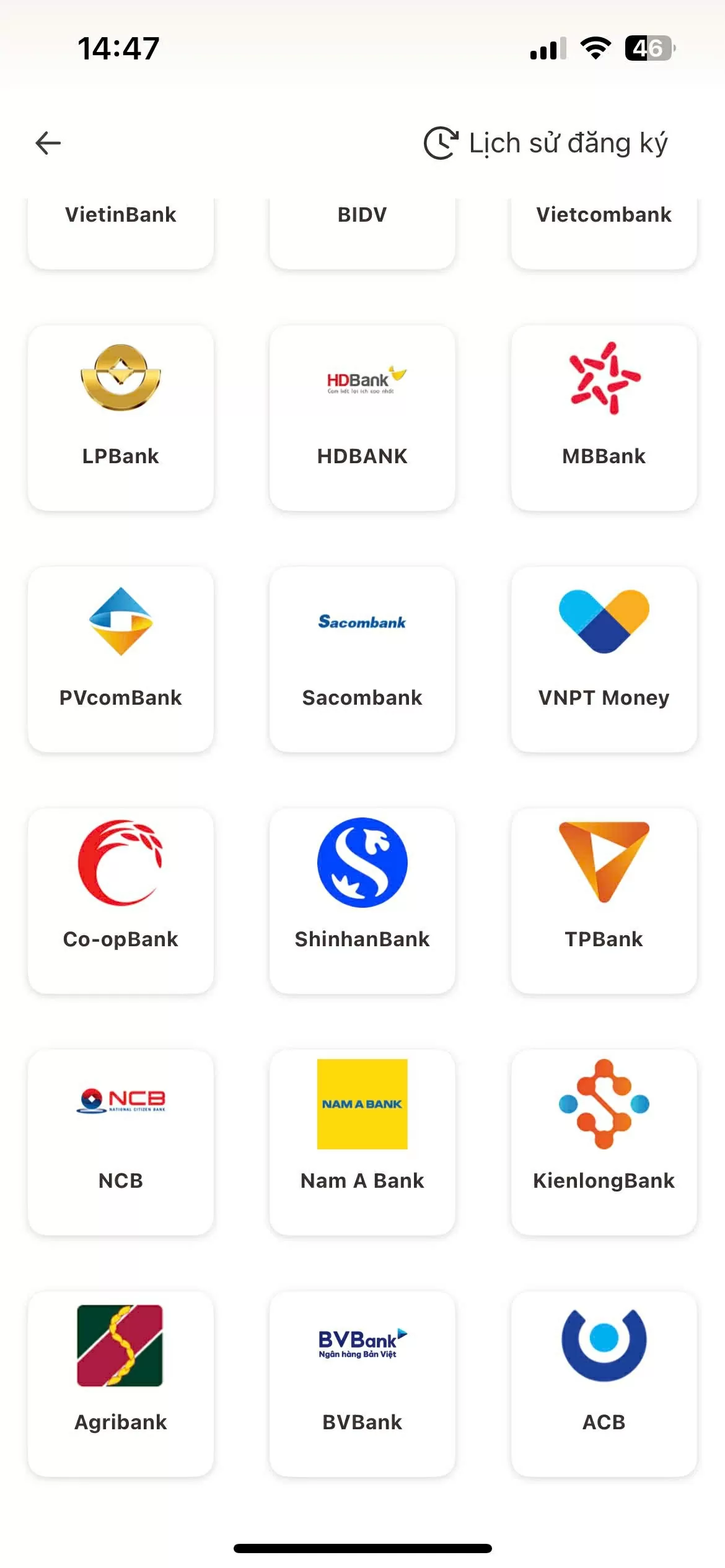
Task: Tap the Agribank card
Action: click(x=121, y=1384)
